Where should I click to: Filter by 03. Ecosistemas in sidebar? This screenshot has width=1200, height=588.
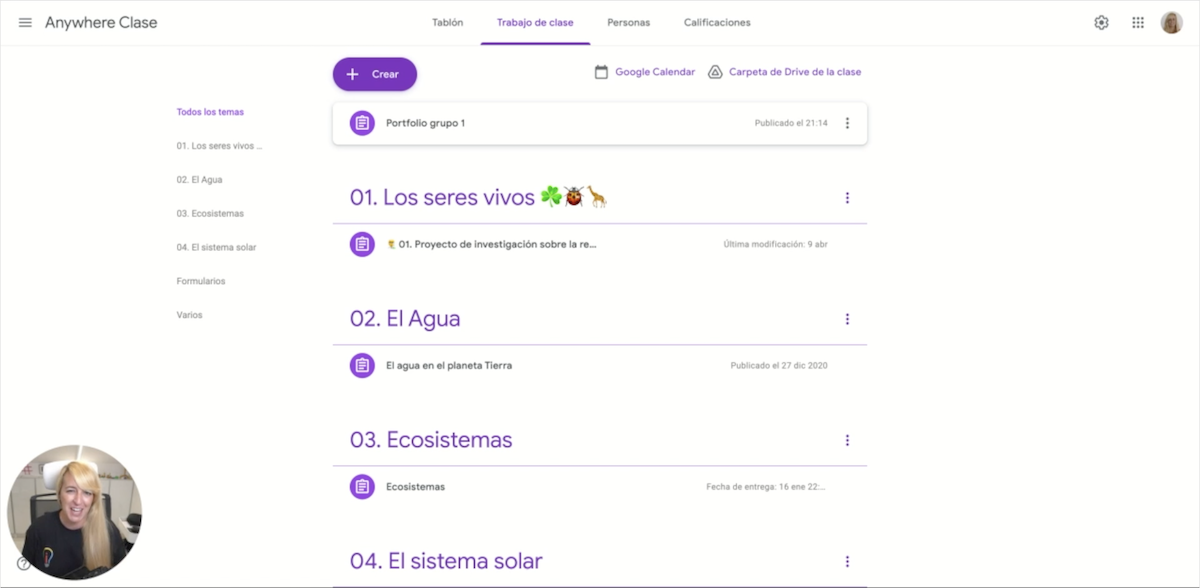[210, 214]
